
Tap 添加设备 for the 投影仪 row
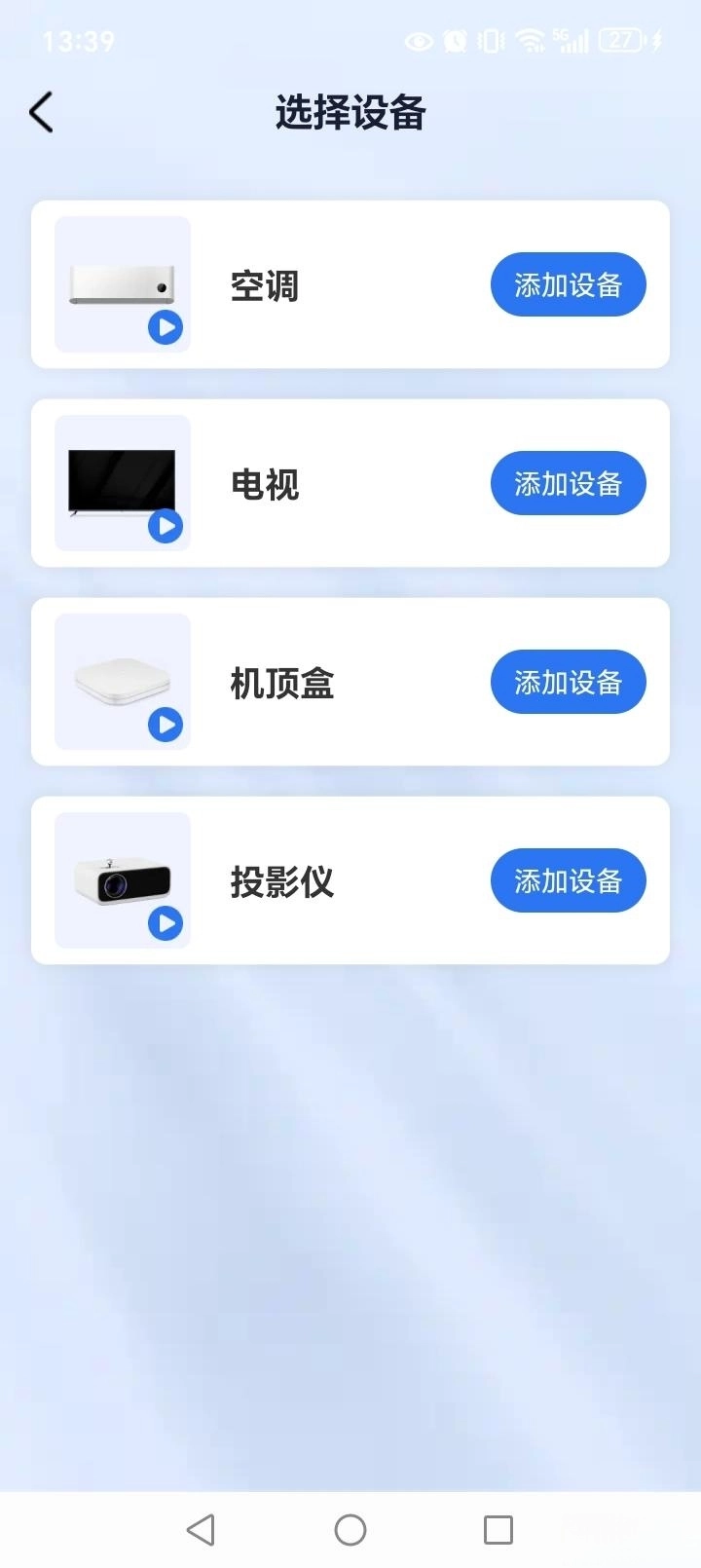568,880
